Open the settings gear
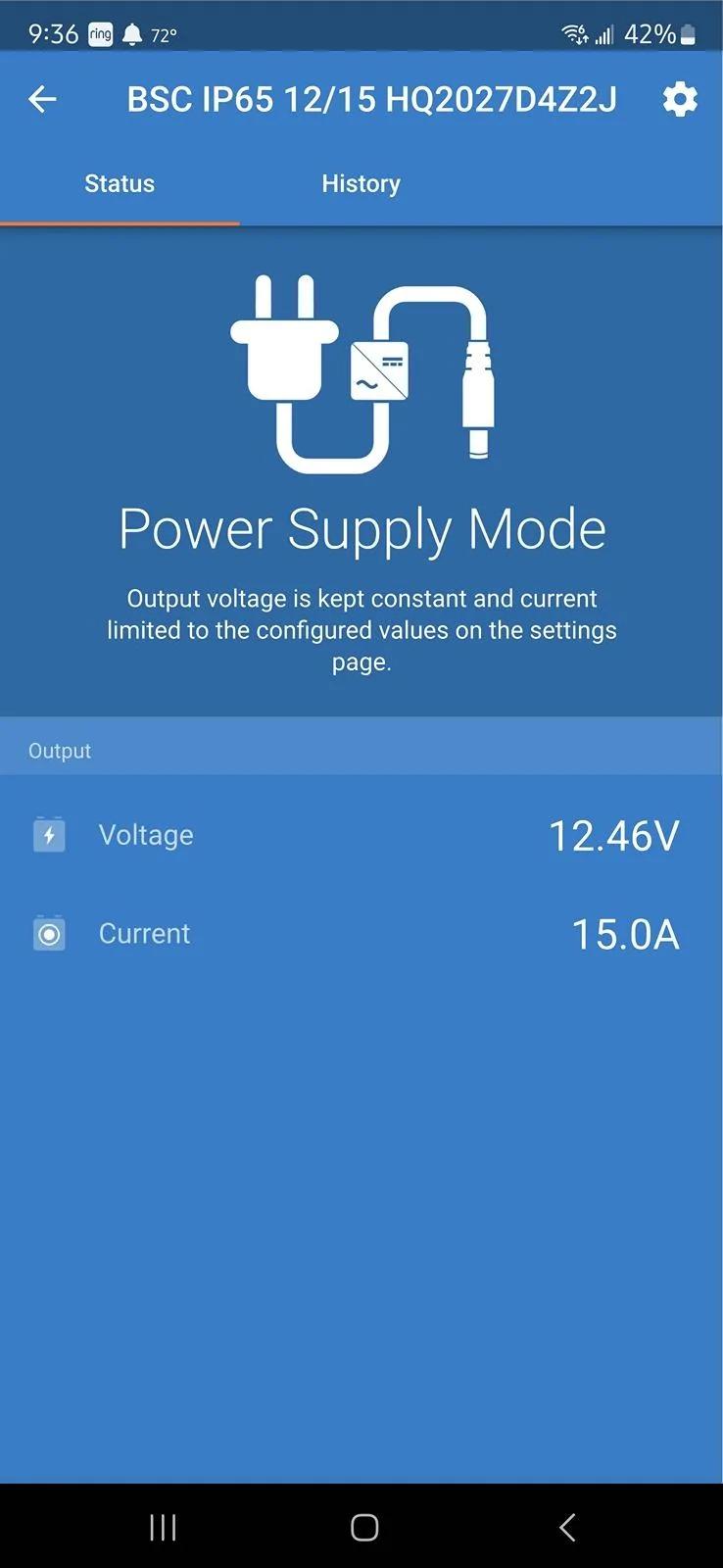Screen dimensions: 723x1568 click(680, 99)
